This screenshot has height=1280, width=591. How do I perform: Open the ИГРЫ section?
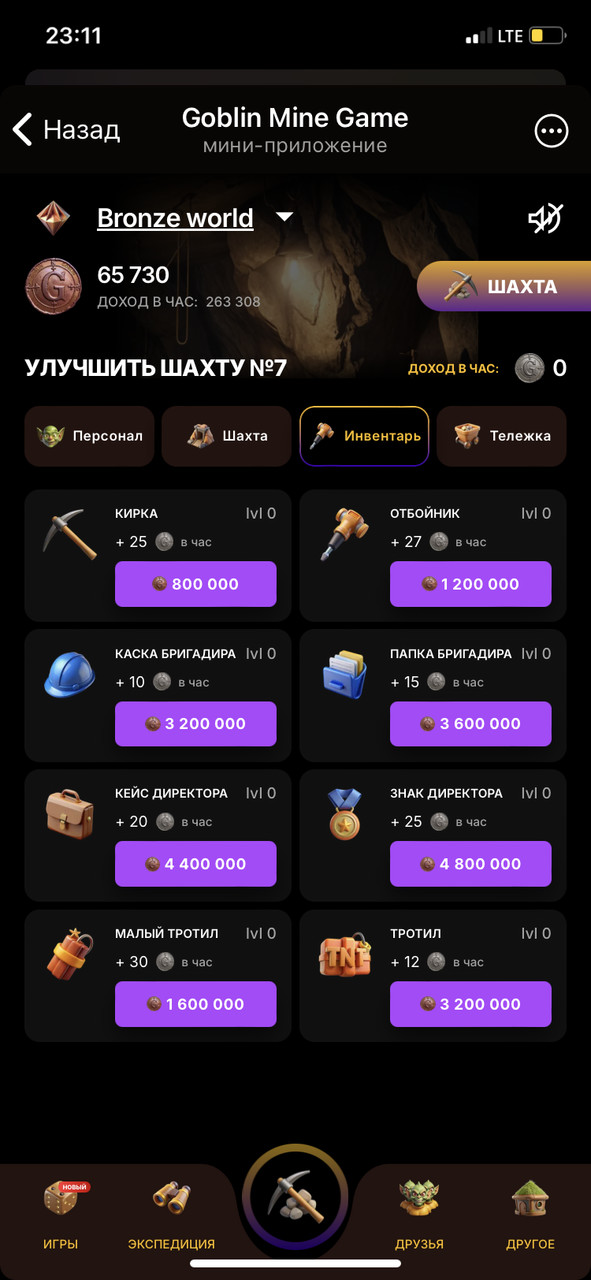click(61, 1214)
